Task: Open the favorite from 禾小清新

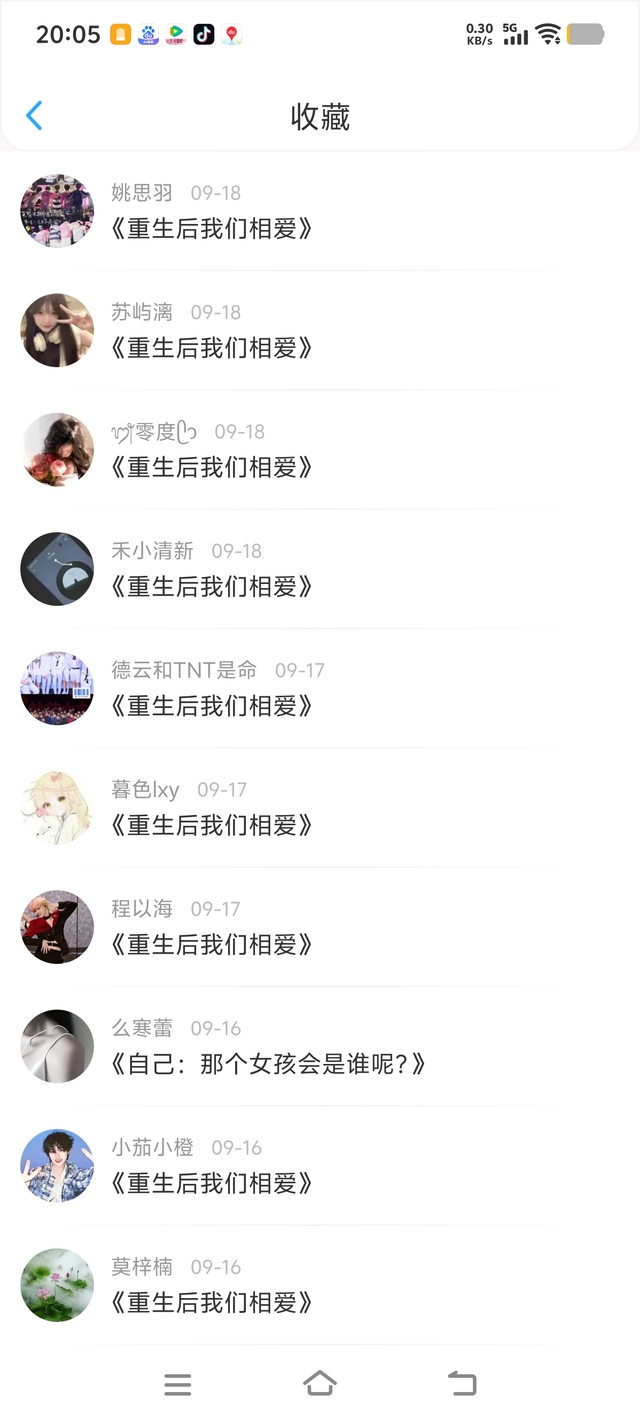Action: coord(212,586)
